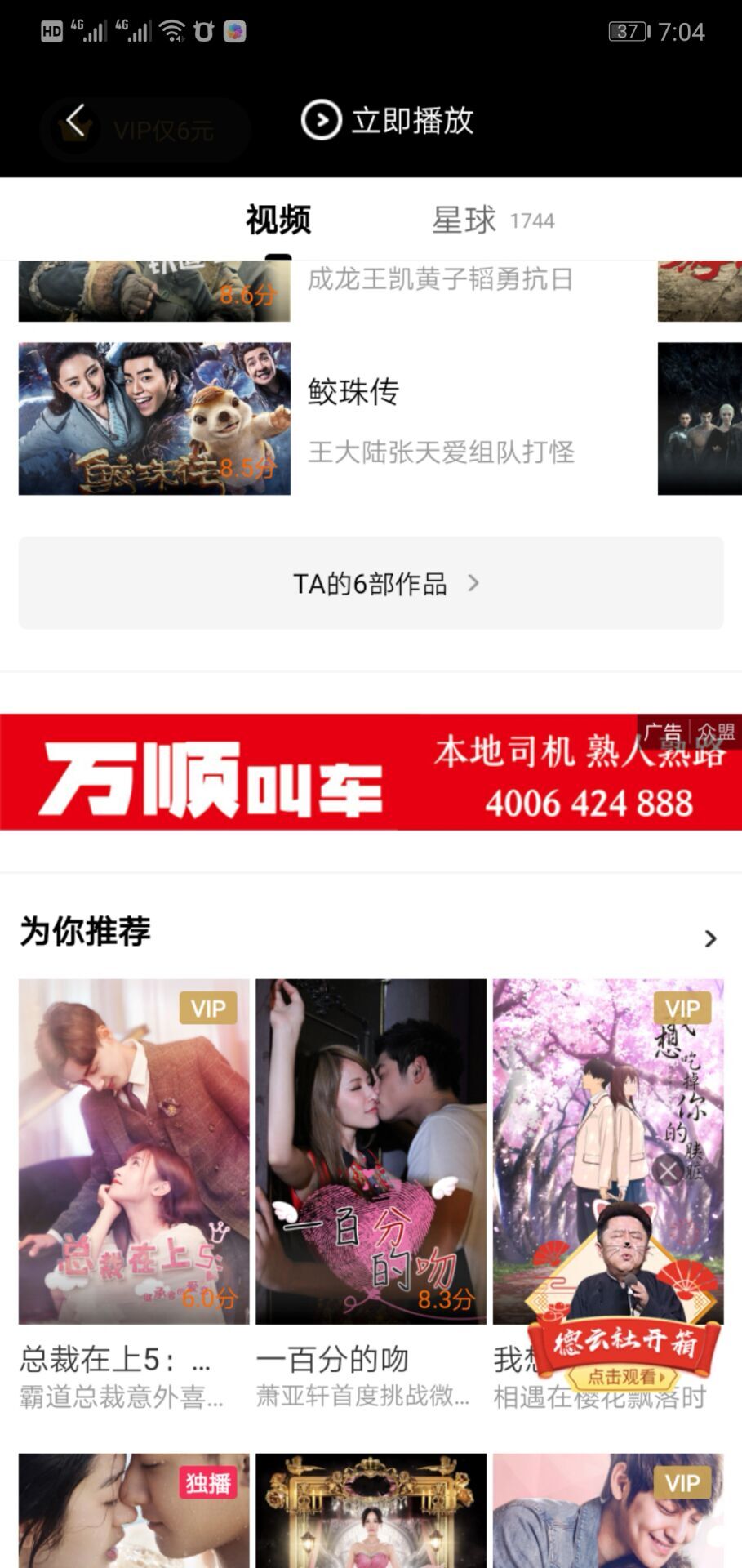Open the 独播 labeled video card
The width and height of the screenshot is (742, 1568).
tap(134, 1511)
